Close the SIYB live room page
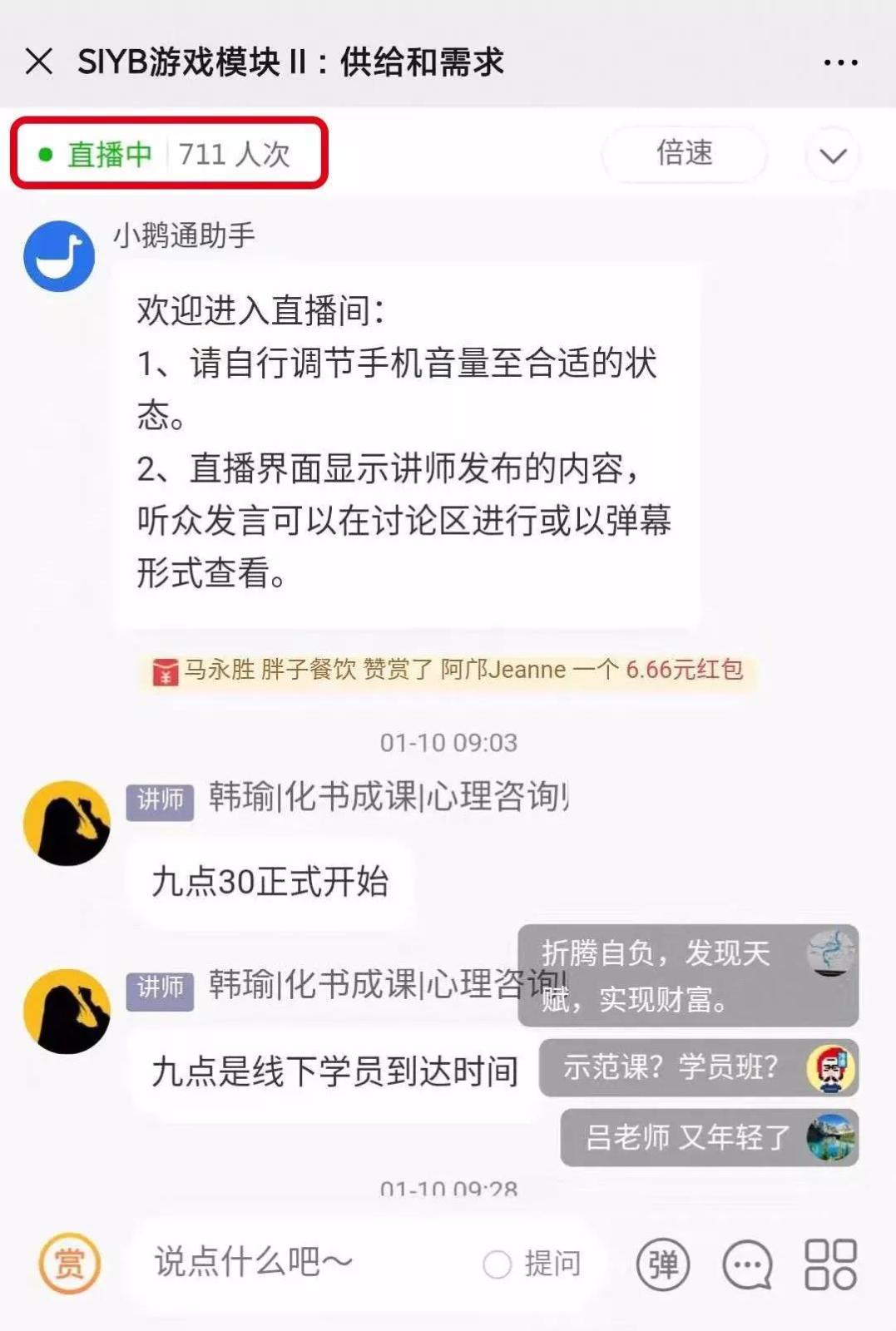 coord(39,62)
